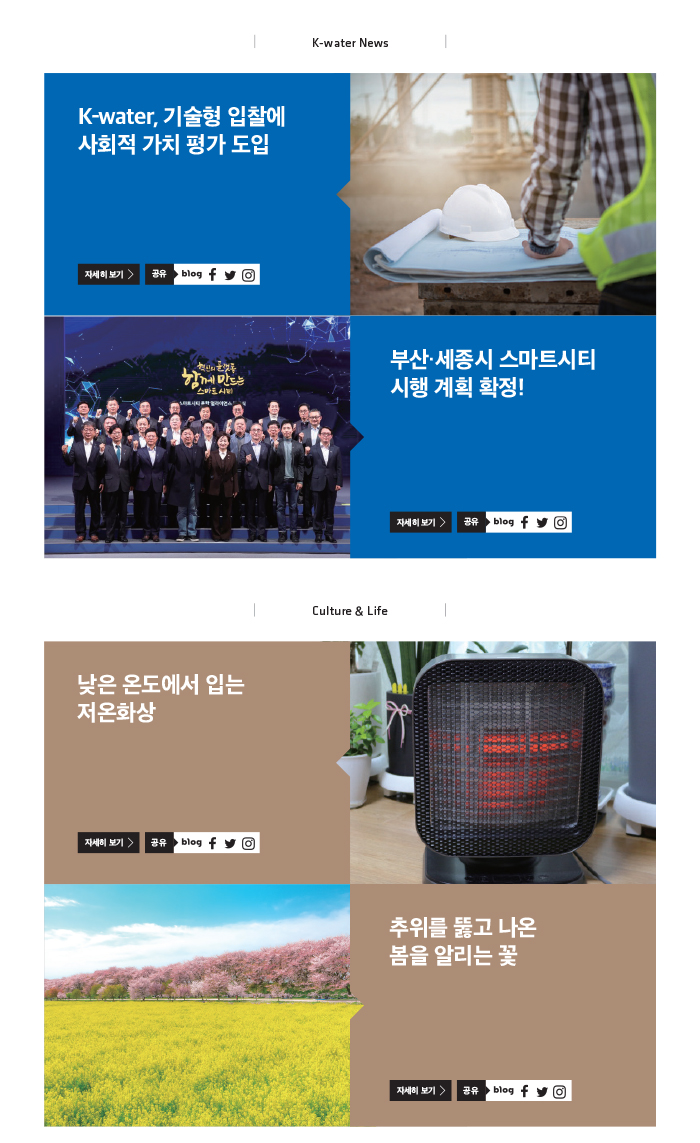The width and height of the screenshot is (700, 1143).
Task: Share the 저온화상 article to blog
Action: pos(192,843)
